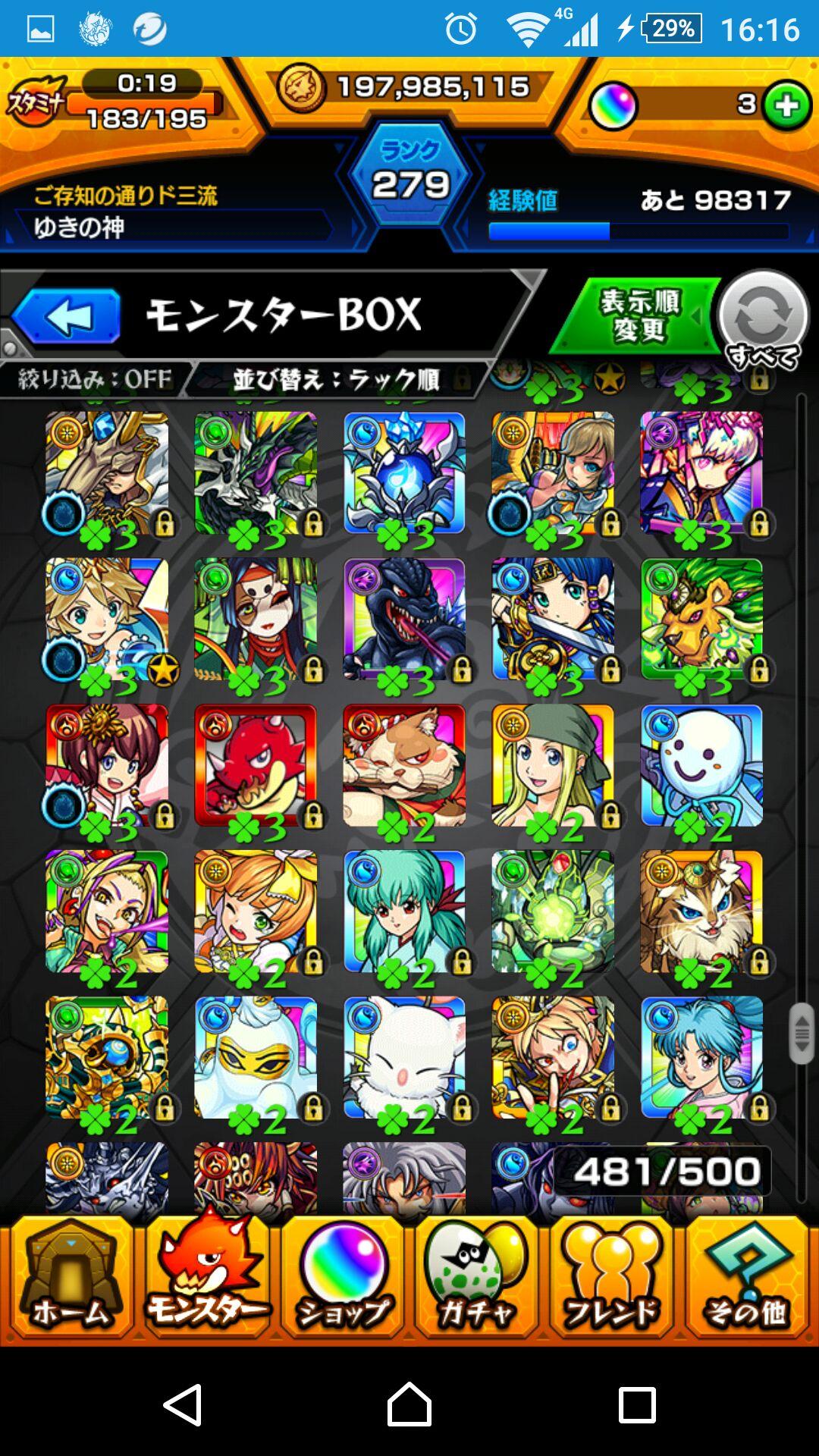Tap the Android home button
The image size is (819, 1456).
point(409,1404)
